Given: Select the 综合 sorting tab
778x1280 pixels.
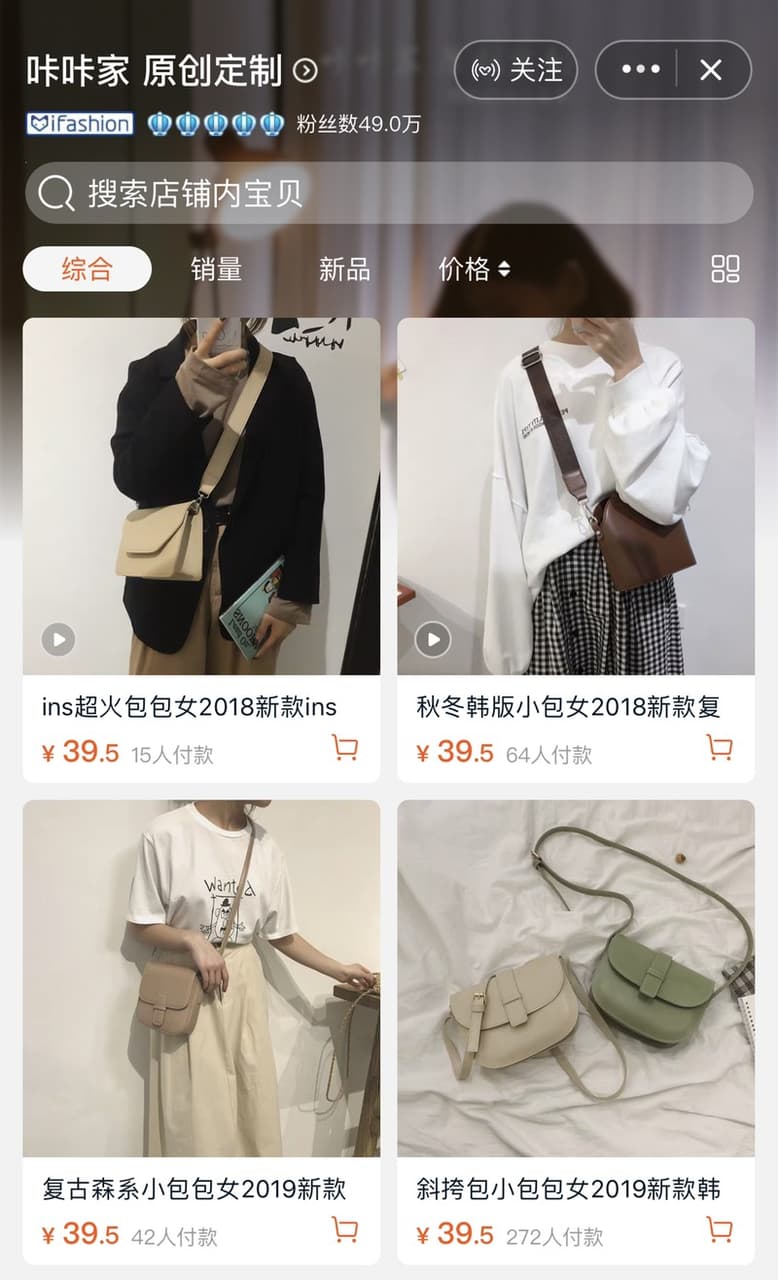Looking at the screenshot, I should tap(87, 269).
